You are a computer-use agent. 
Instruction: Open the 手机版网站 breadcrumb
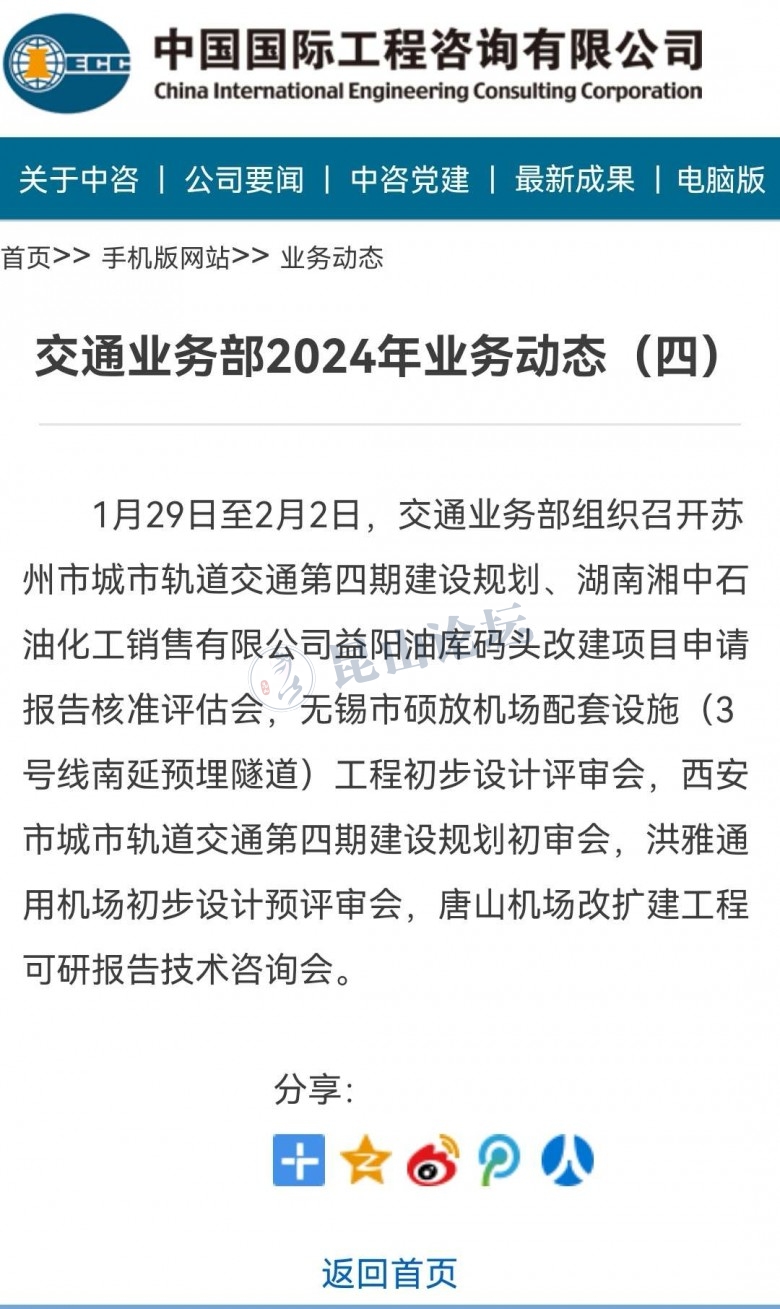(166, 258)
